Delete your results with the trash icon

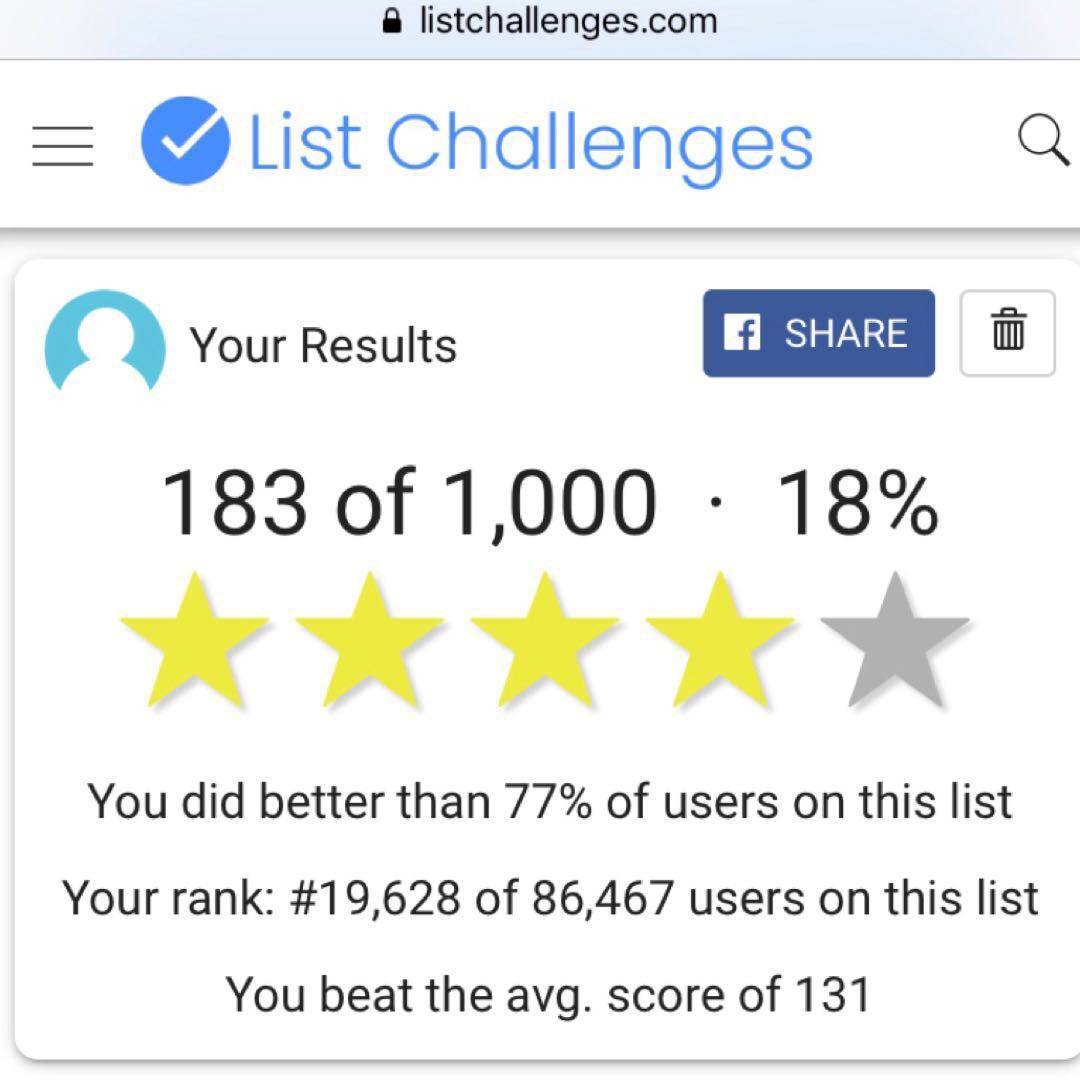pyautogui.click(x=1007, y=333)
